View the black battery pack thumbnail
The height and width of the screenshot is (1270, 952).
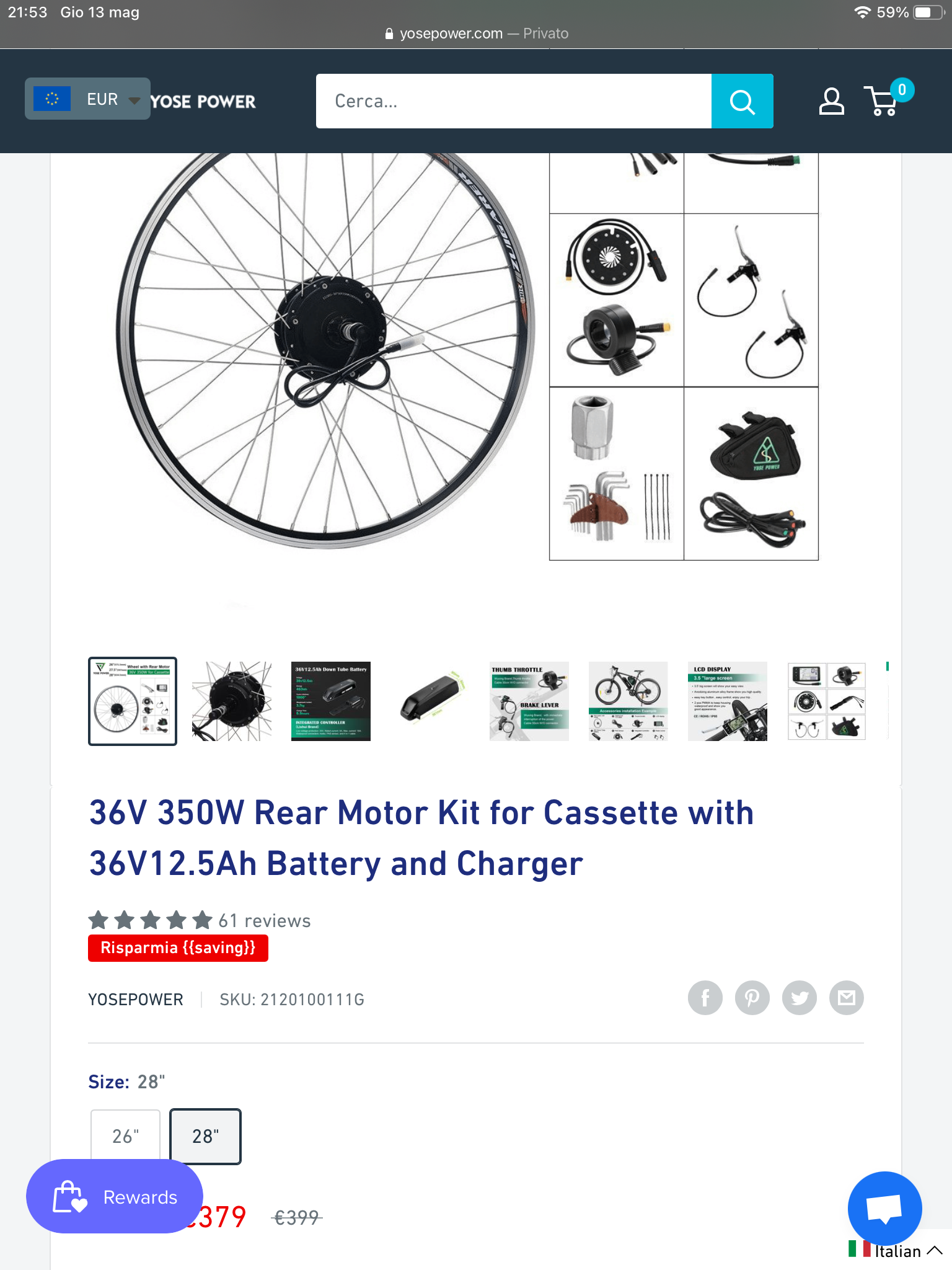(430, 701)
